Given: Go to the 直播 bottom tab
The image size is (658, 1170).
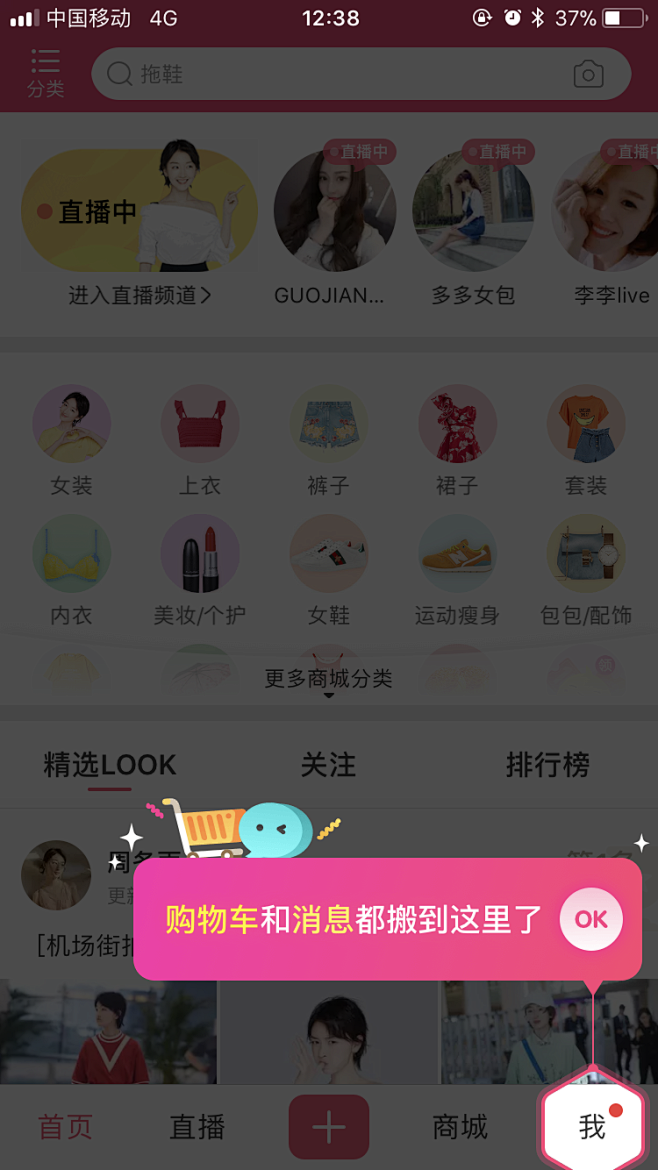Looking at the screenshot, I should pyautogui.click(x=197, y=1127).
